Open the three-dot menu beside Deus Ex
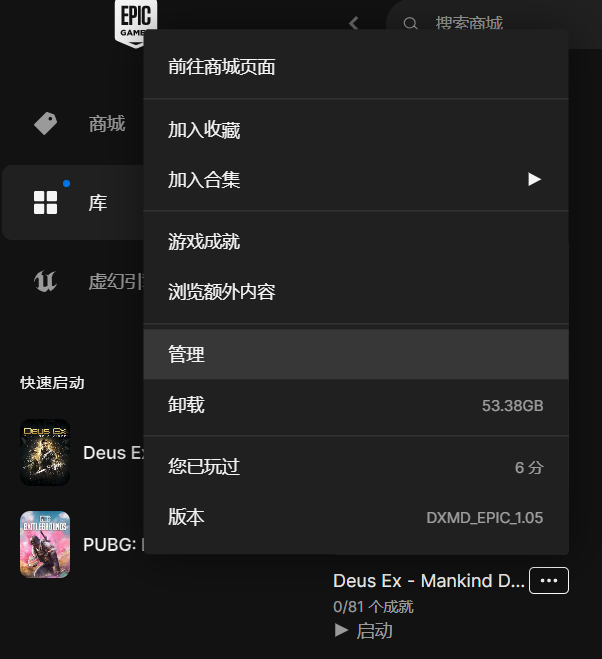Screen dimensions: 602x659 click(x=548, y=580)
